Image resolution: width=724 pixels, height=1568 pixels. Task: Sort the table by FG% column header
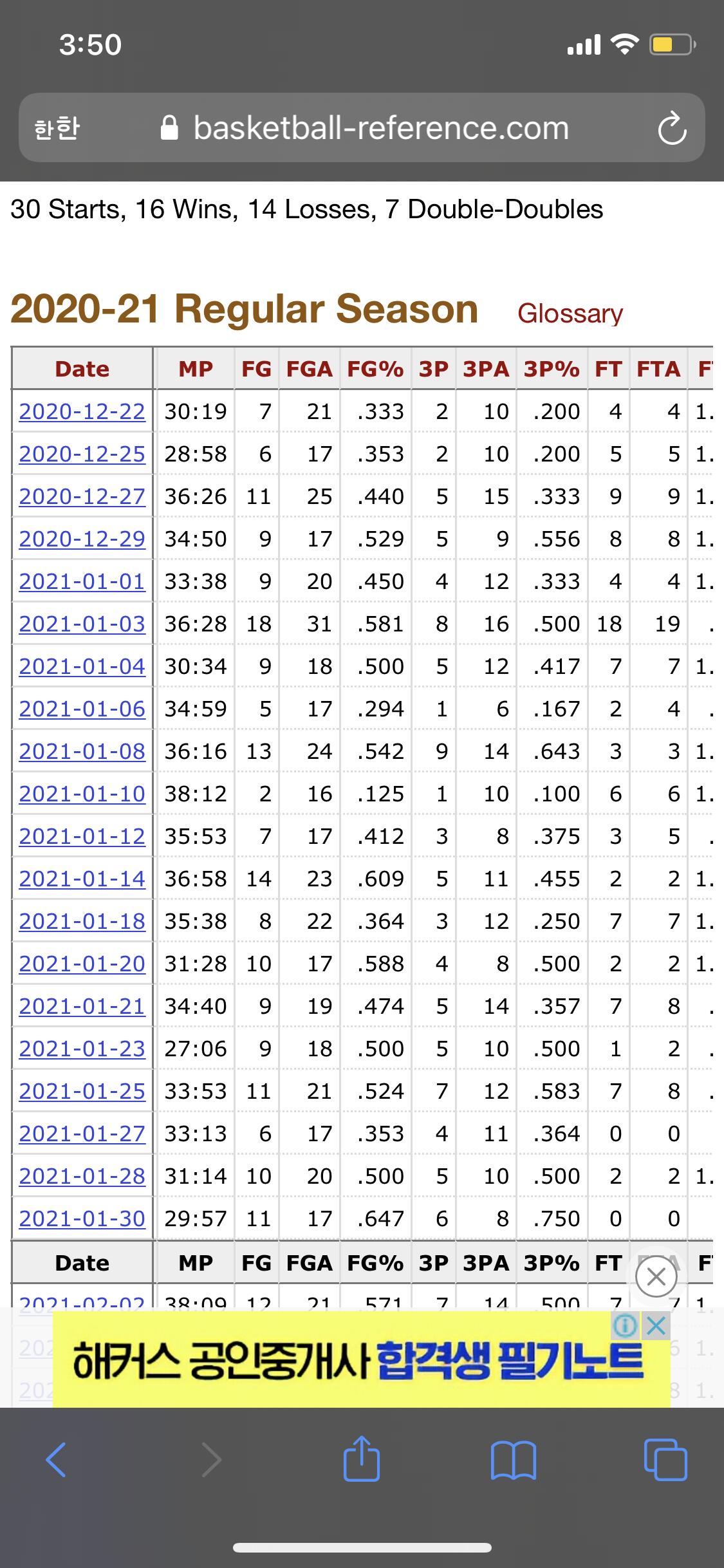click(x=375, y=369)
